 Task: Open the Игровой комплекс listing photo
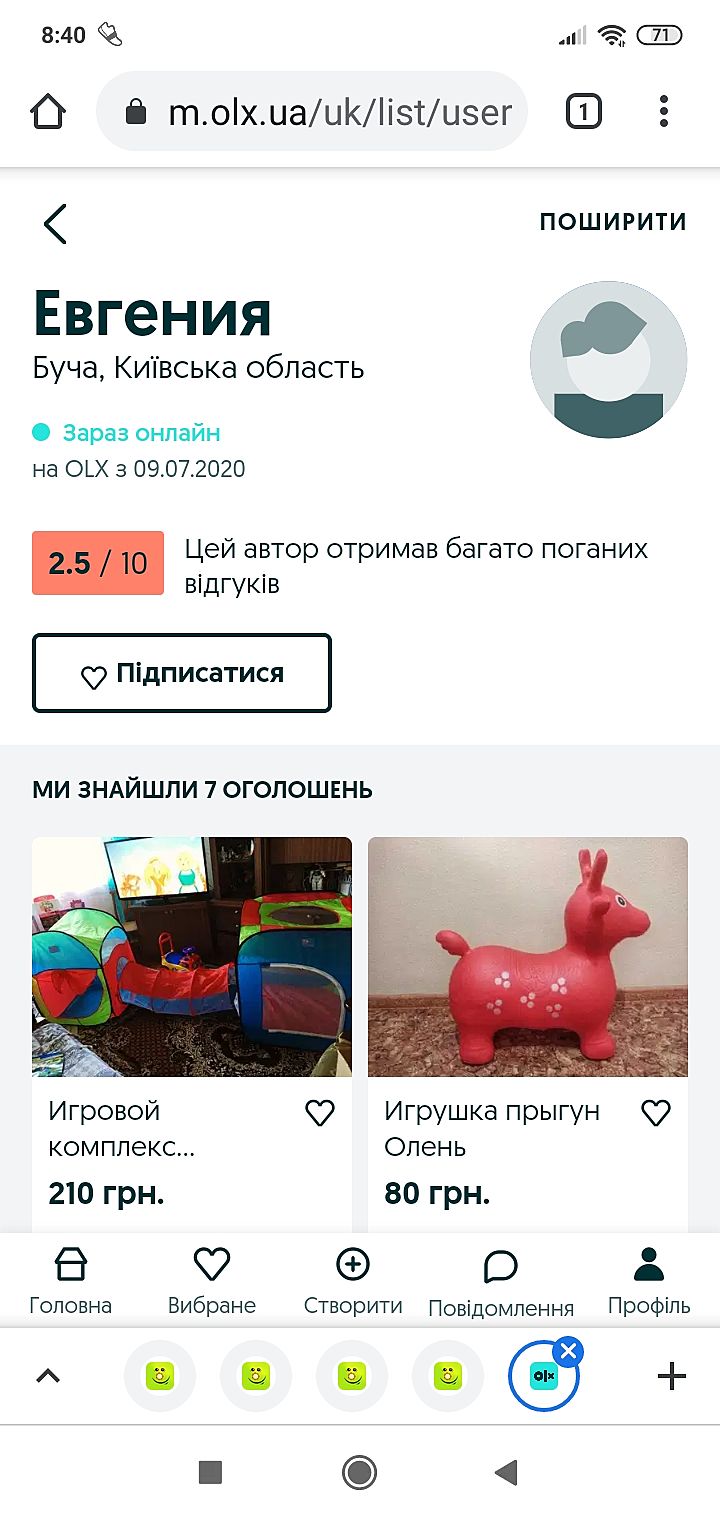pyautogui.click(x=192, y=956)
